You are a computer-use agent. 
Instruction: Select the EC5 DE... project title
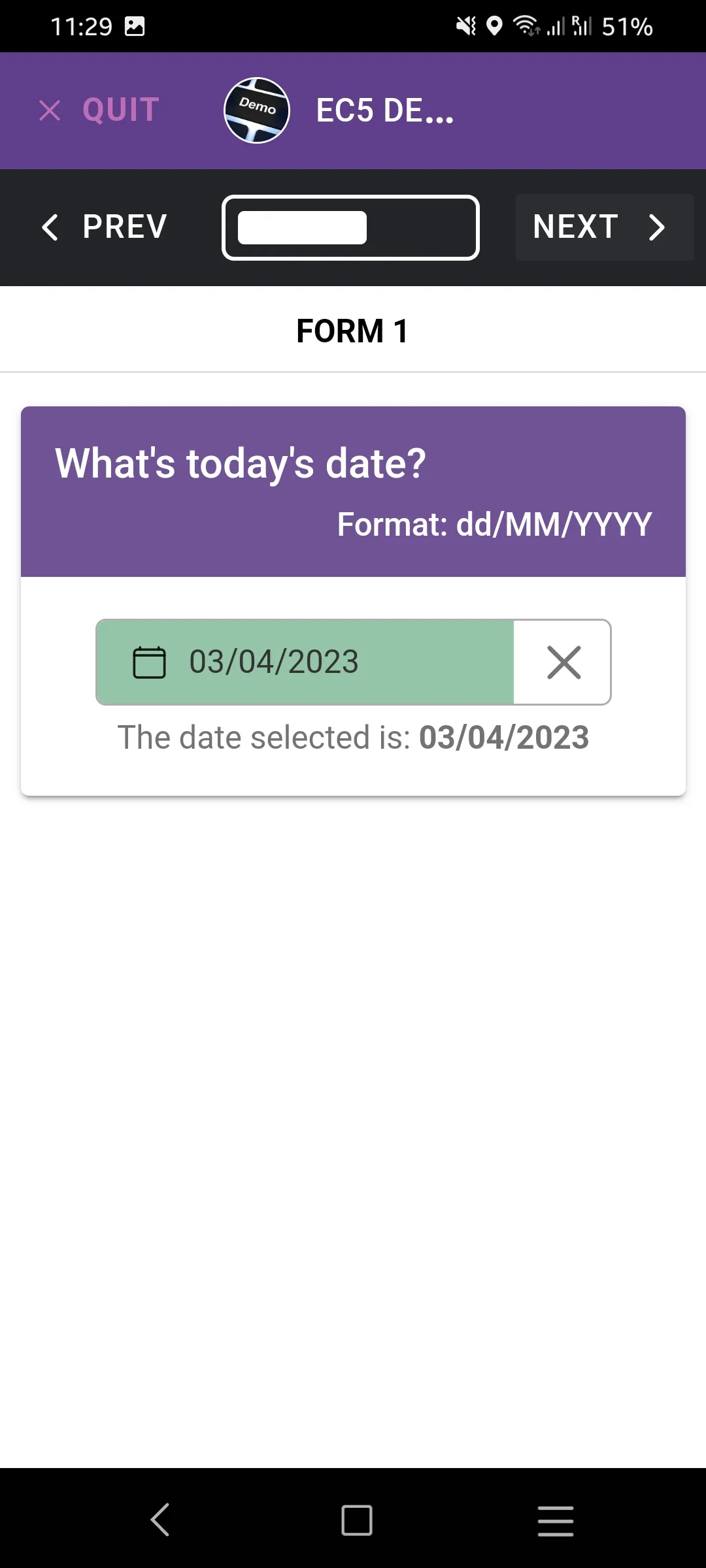tap(384, 110)
